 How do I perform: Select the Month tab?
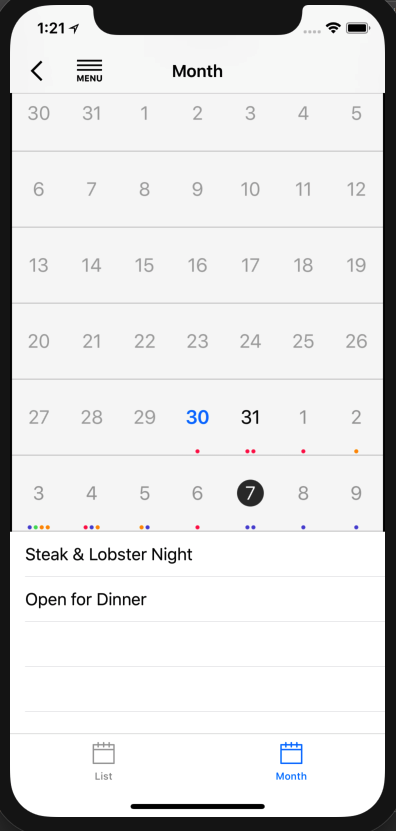tap(291, 762)
